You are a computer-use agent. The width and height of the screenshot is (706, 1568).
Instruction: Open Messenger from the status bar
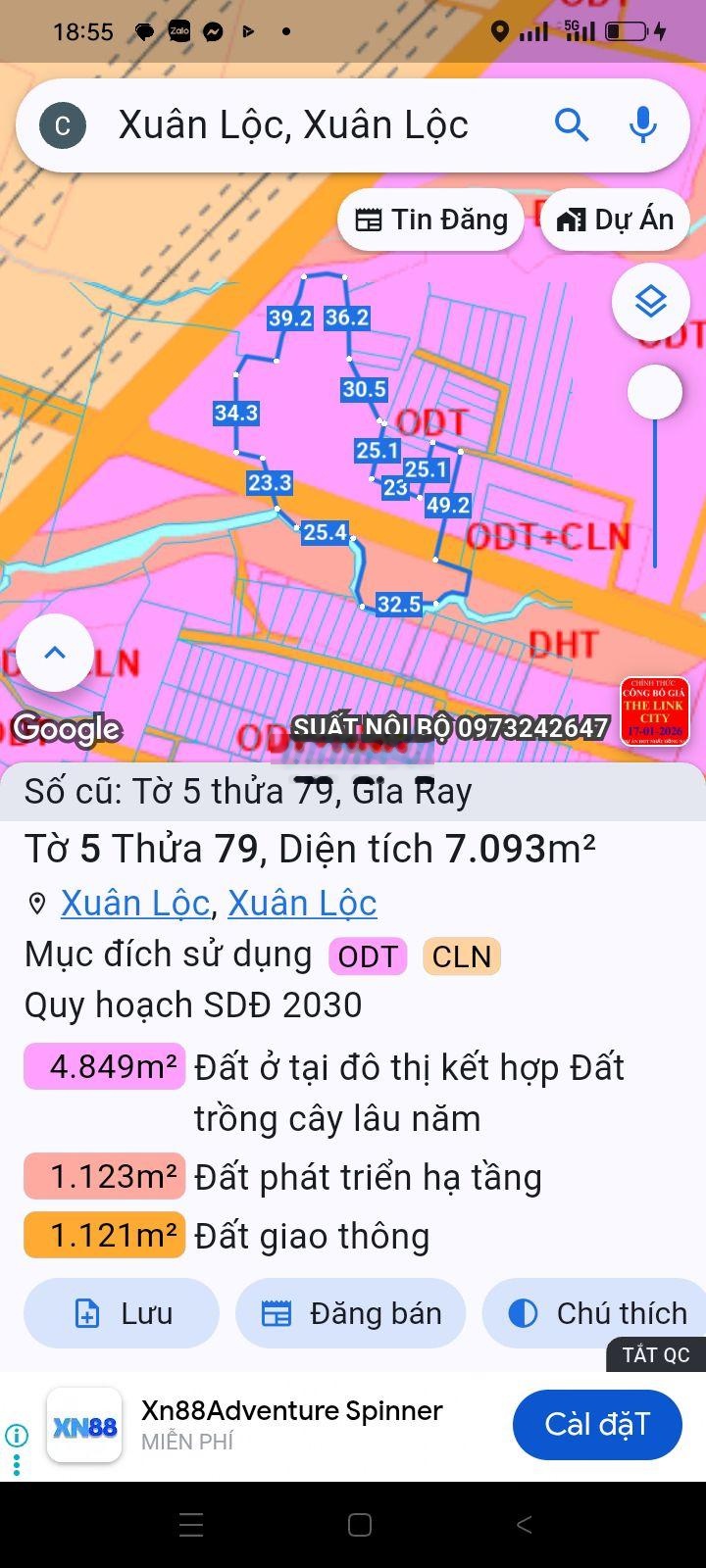pos(214,30)
